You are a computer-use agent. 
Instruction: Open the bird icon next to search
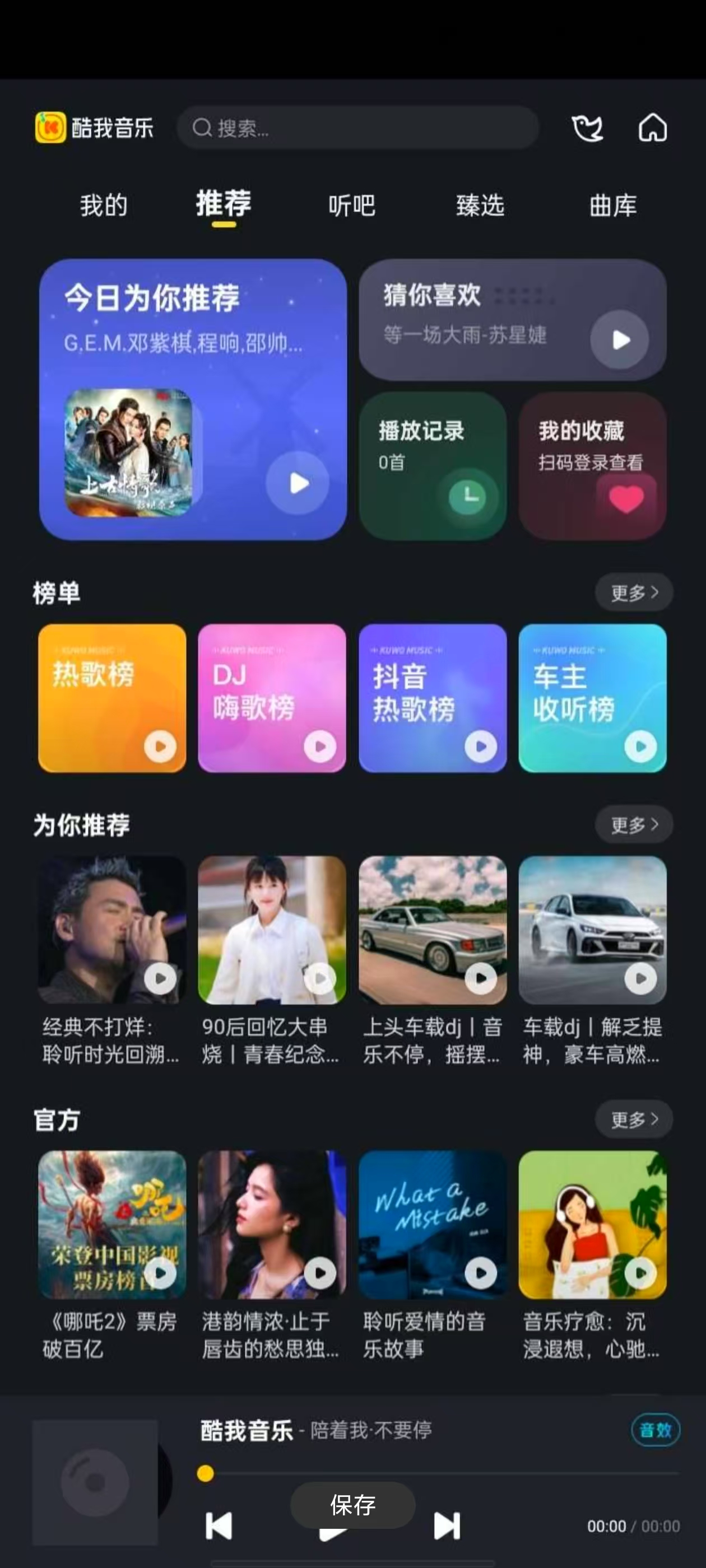(587, 128)
